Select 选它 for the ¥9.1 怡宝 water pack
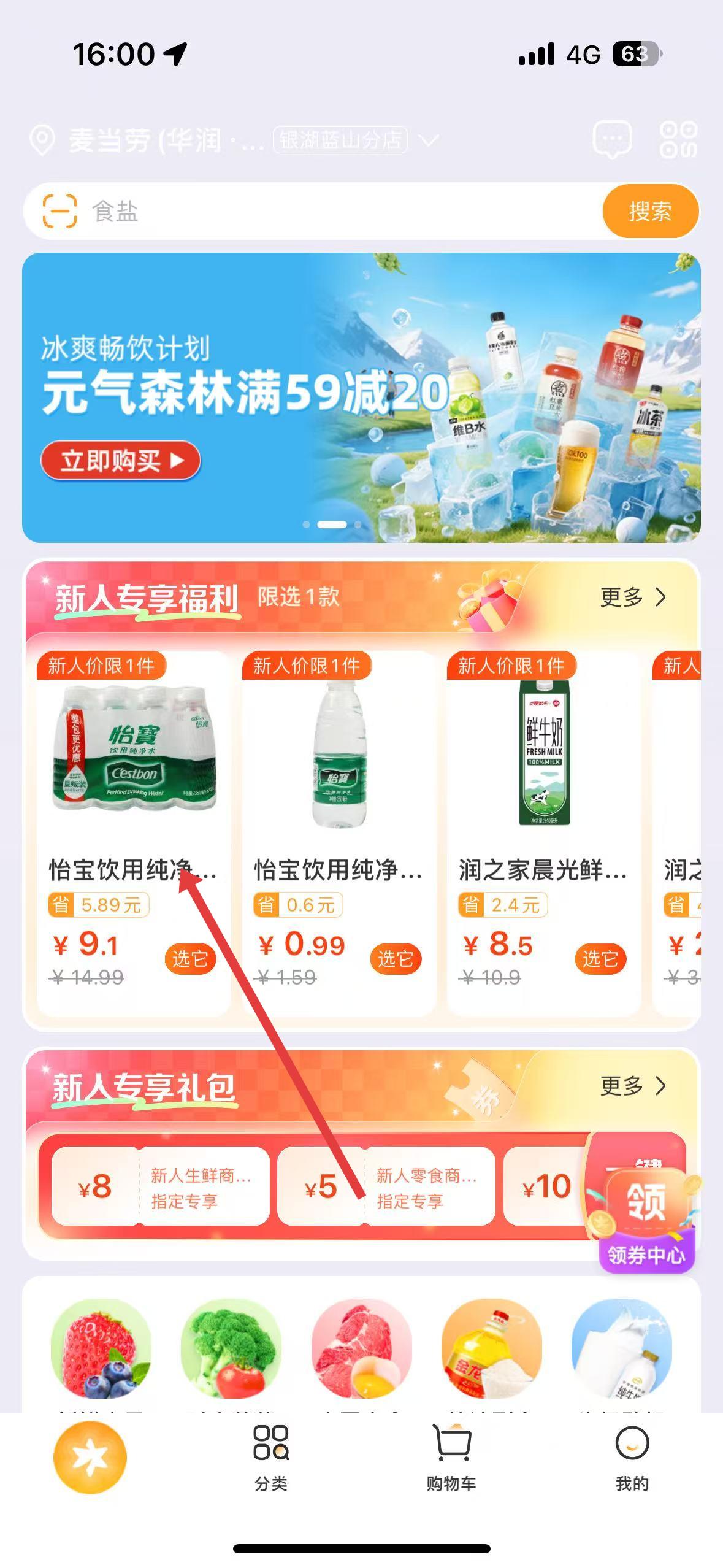The height and width of the screenshot is (1568, 723). click(x=190, y=959)
